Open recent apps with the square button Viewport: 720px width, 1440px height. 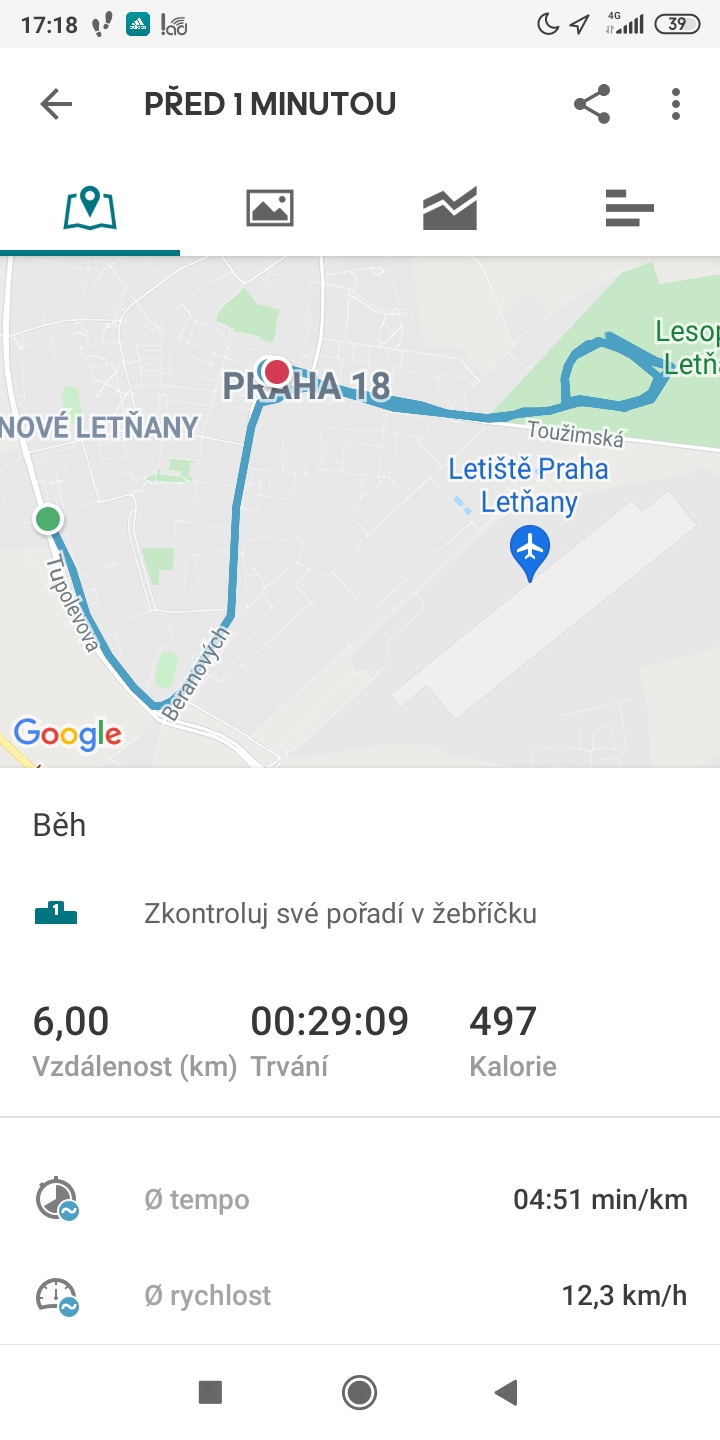(x=210, y=1392)
